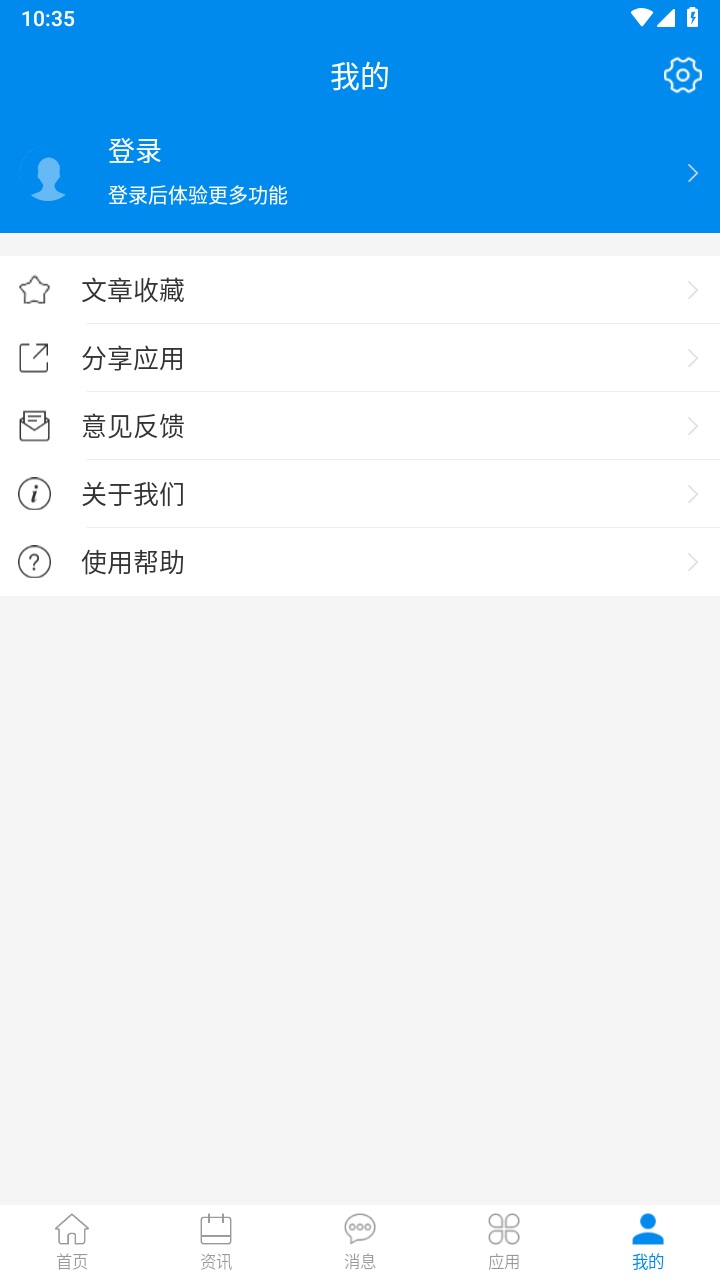Select the share icon beside 分享应用
This screenshot has height=1280, width=720.
pos(34,357)
